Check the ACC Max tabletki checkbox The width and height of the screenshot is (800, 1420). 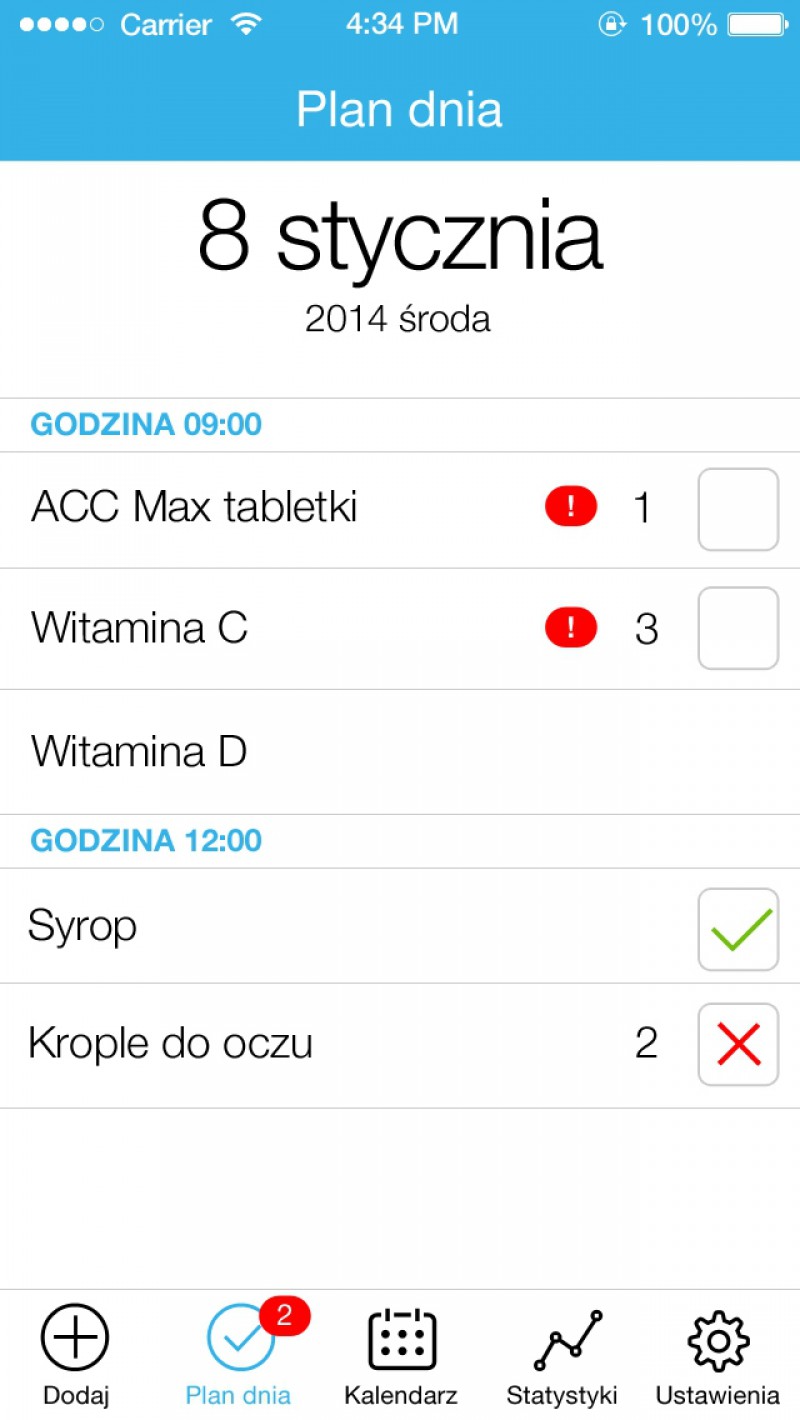pos(738,509)
